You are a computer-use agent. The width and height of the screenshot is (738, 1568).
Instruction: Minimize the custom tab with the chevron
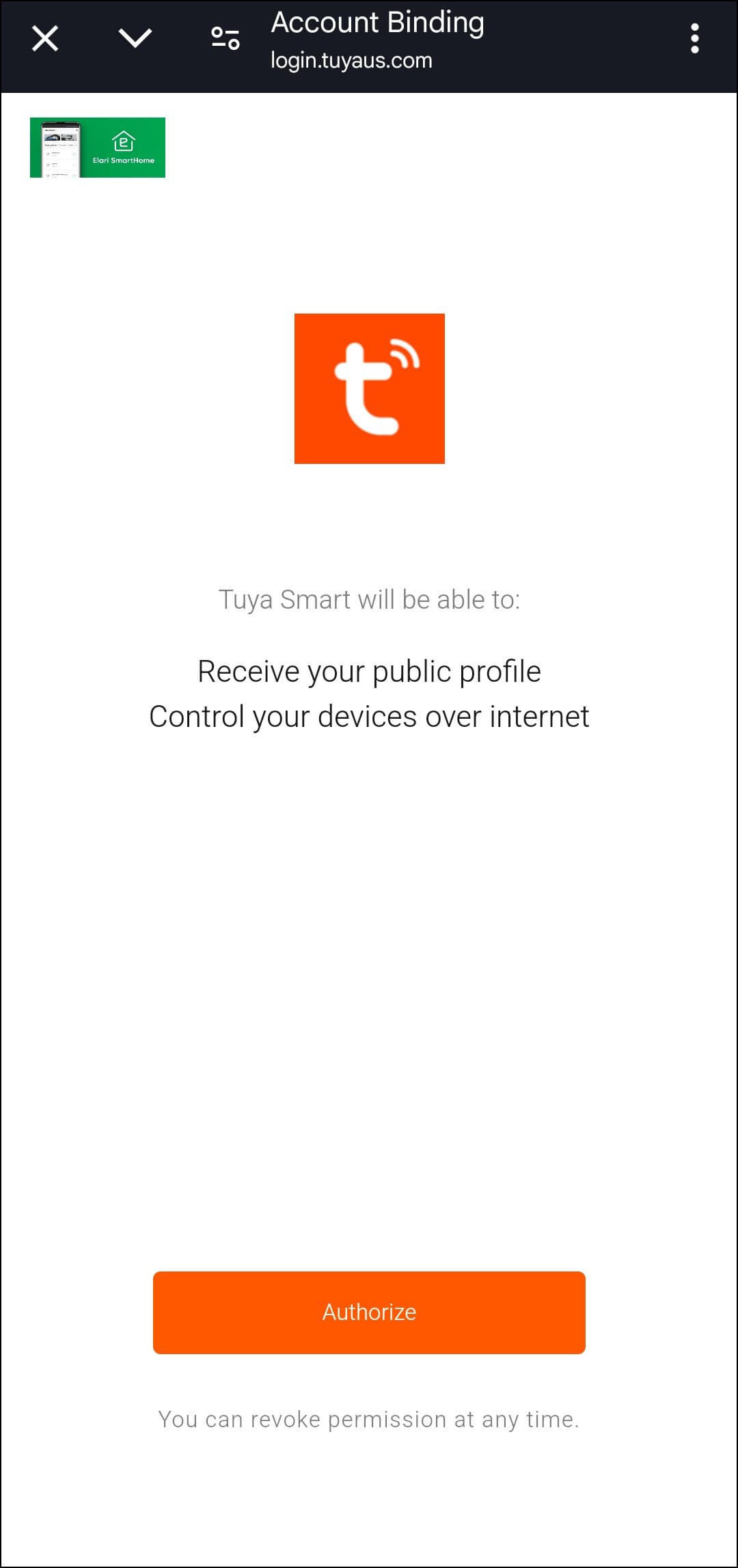point(135,38)
